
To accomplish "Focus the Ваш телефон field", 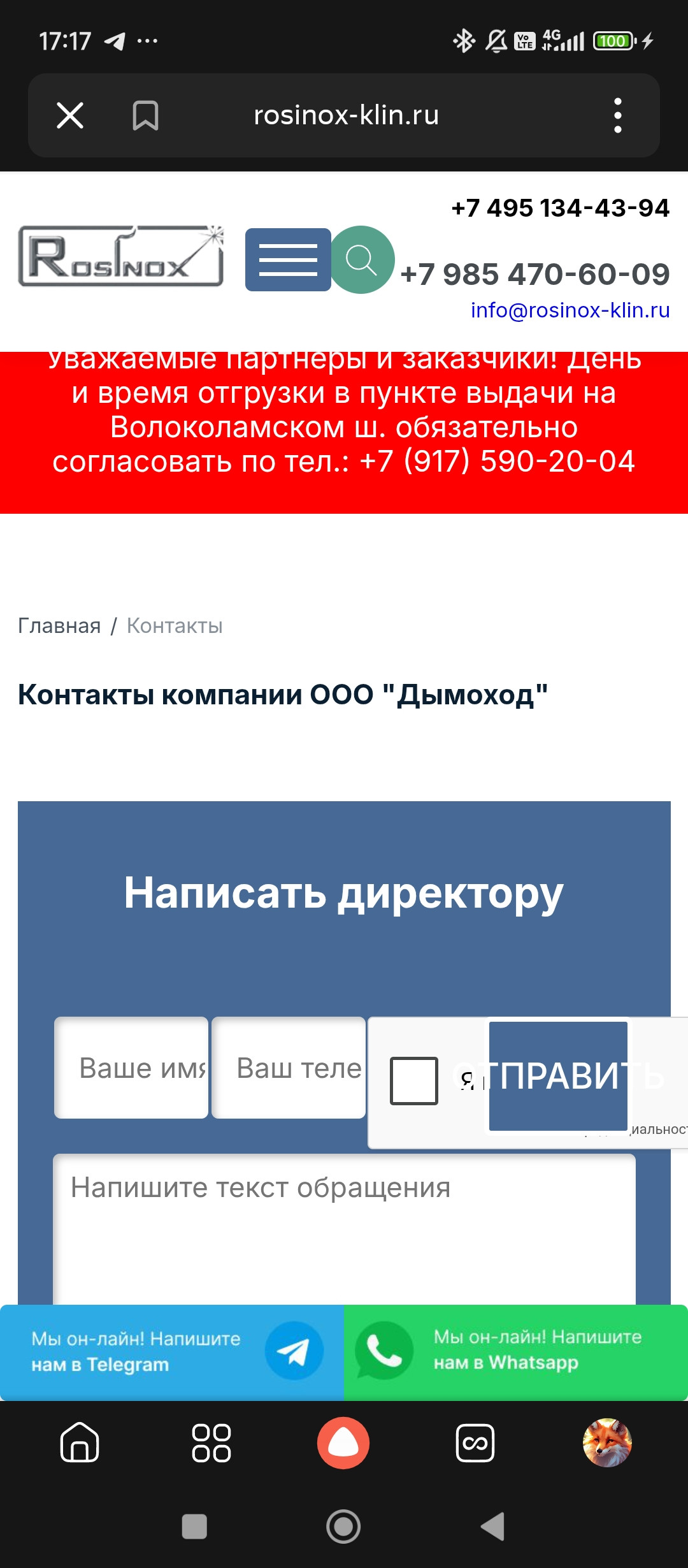I will coord(288,1068).
